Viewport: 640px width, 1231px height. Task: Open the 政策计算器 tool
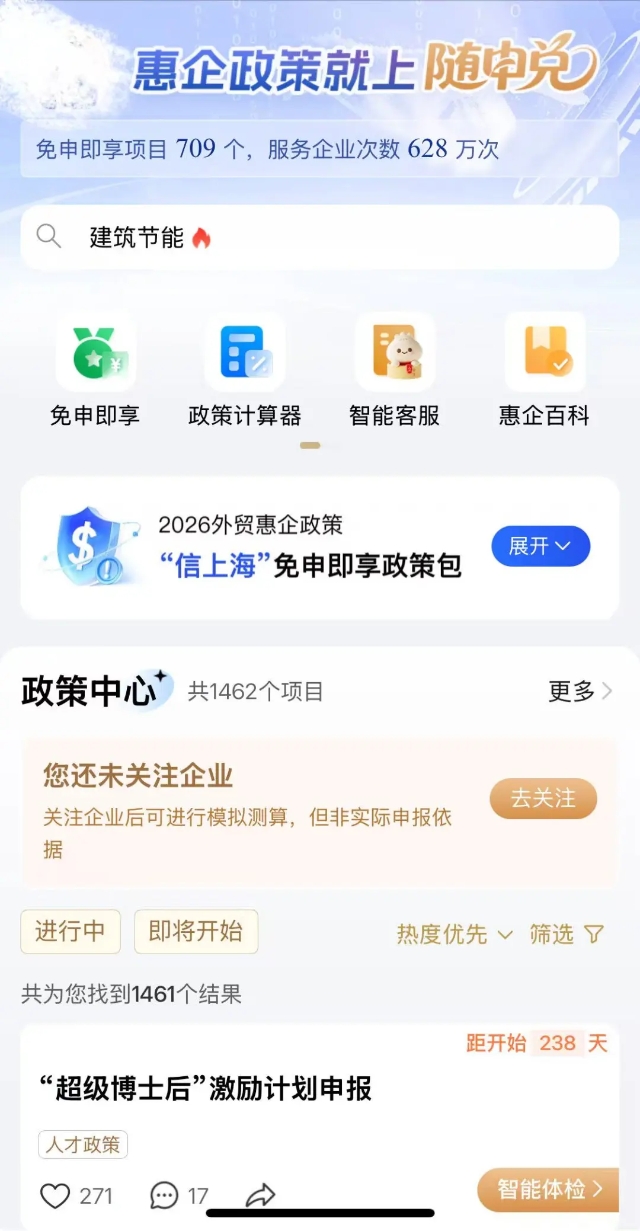pos(245,369)
